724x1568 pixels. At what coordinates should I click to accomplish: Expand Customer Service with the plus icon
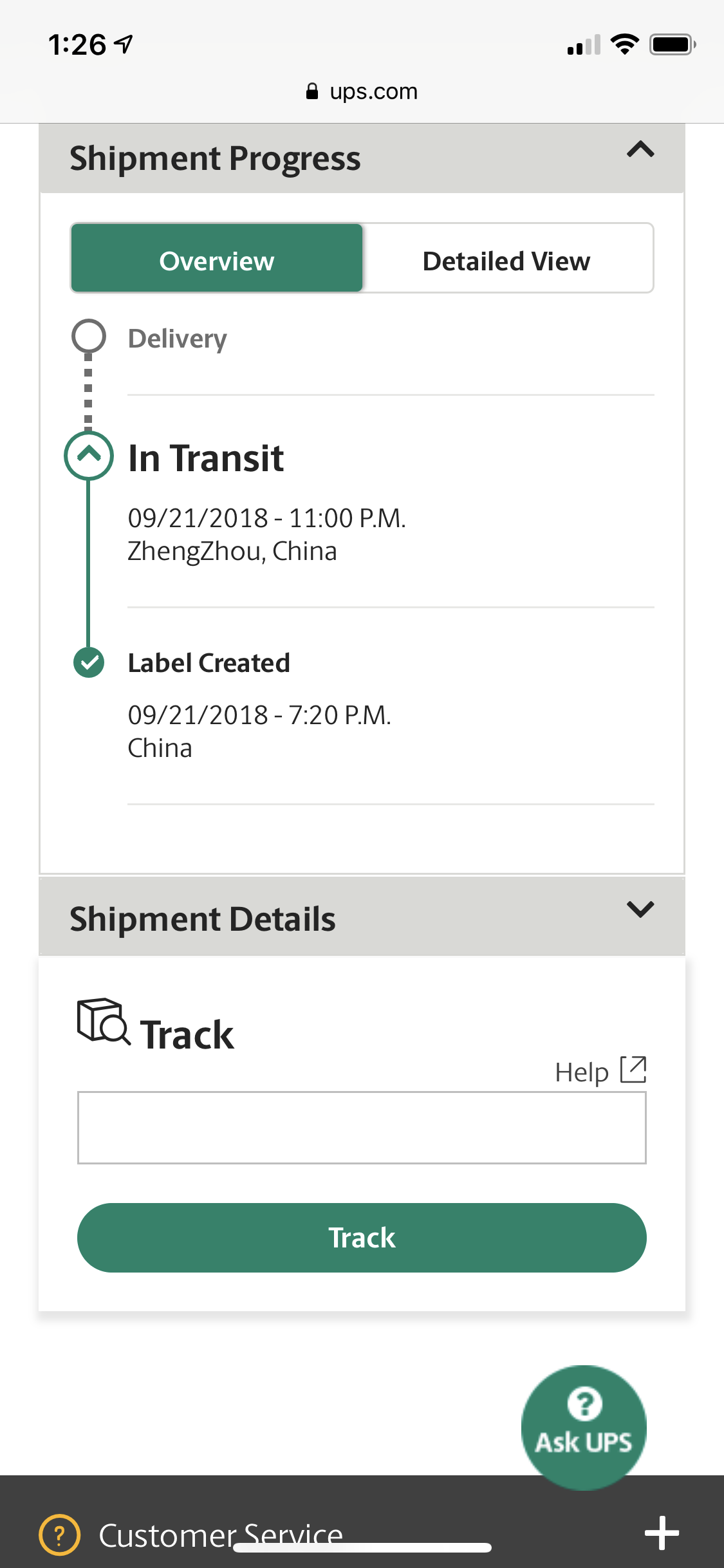662,1533
